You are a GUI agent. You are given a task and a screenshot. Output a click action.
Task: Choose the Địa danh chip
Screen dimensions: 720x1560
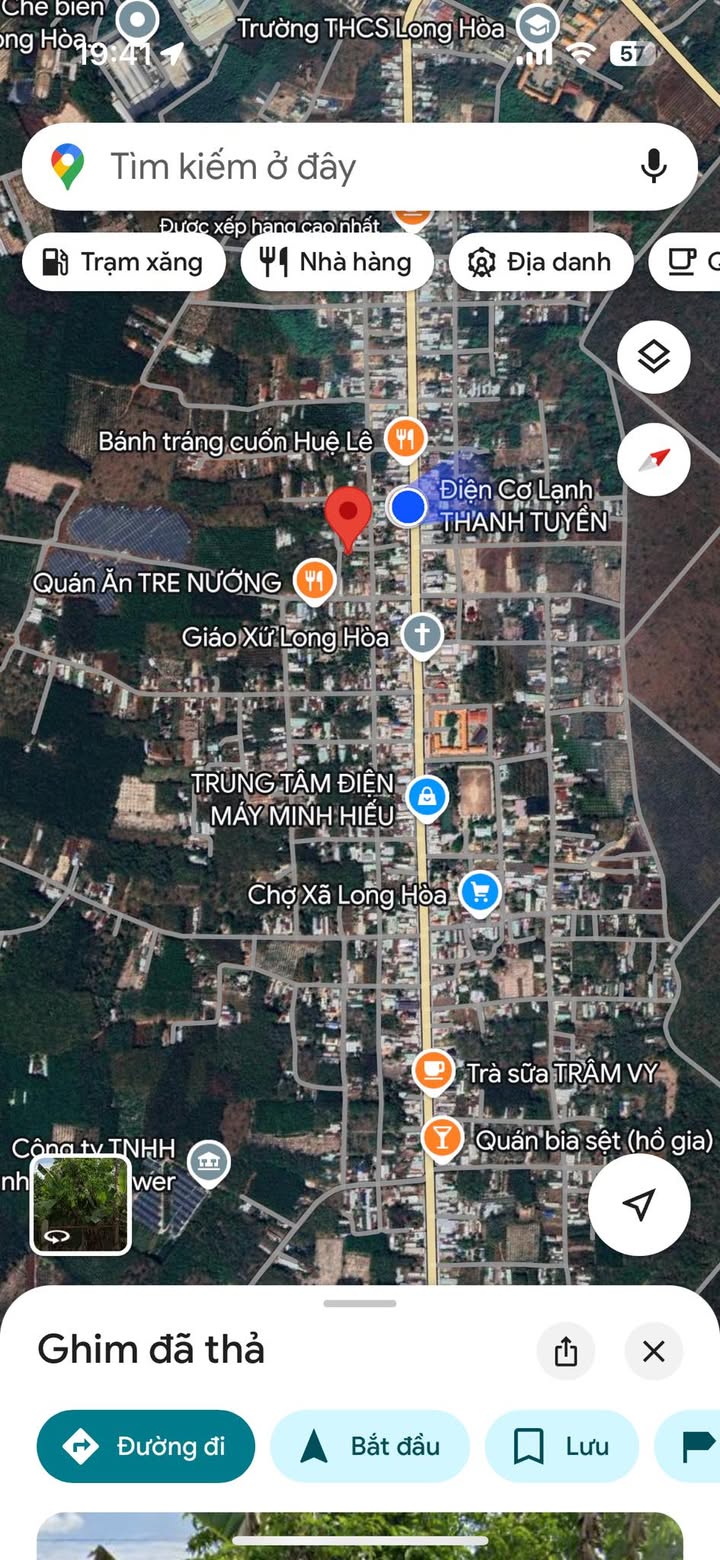(x=541, y=262)
